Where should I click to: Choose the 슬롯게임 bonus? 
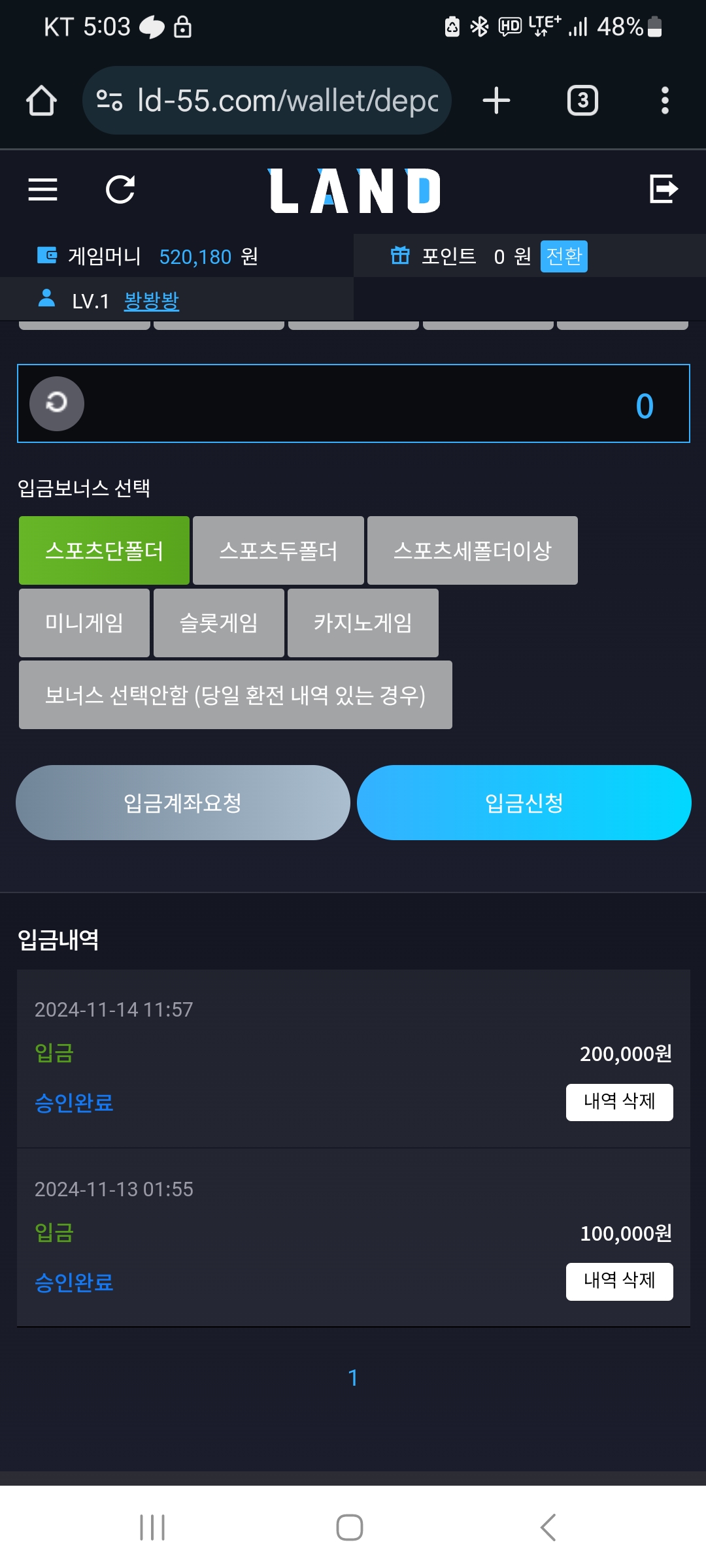(x=219, y=623)
